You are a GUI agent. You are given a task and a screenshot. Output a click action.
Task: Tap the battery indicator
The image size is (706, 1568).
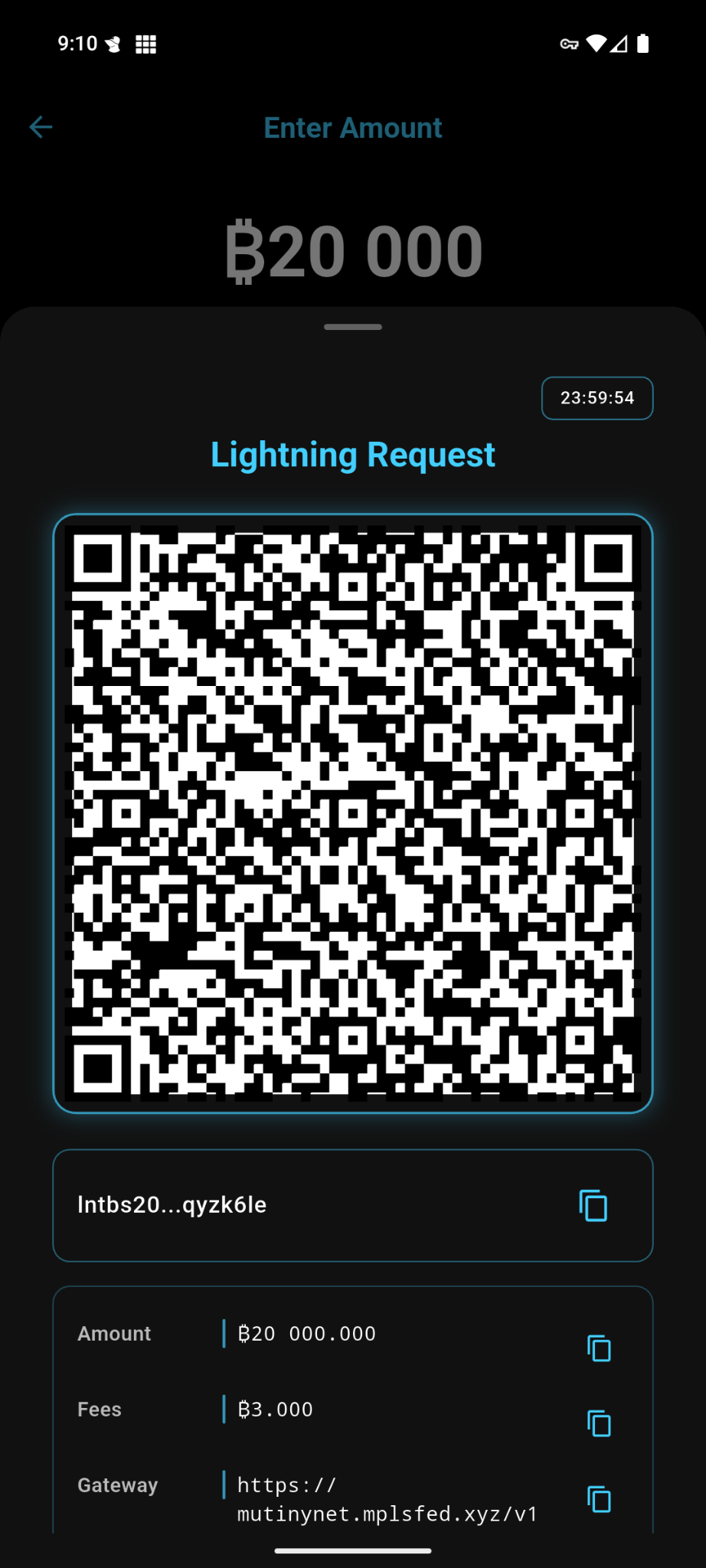pyautogui.click(x=643, y=44)
